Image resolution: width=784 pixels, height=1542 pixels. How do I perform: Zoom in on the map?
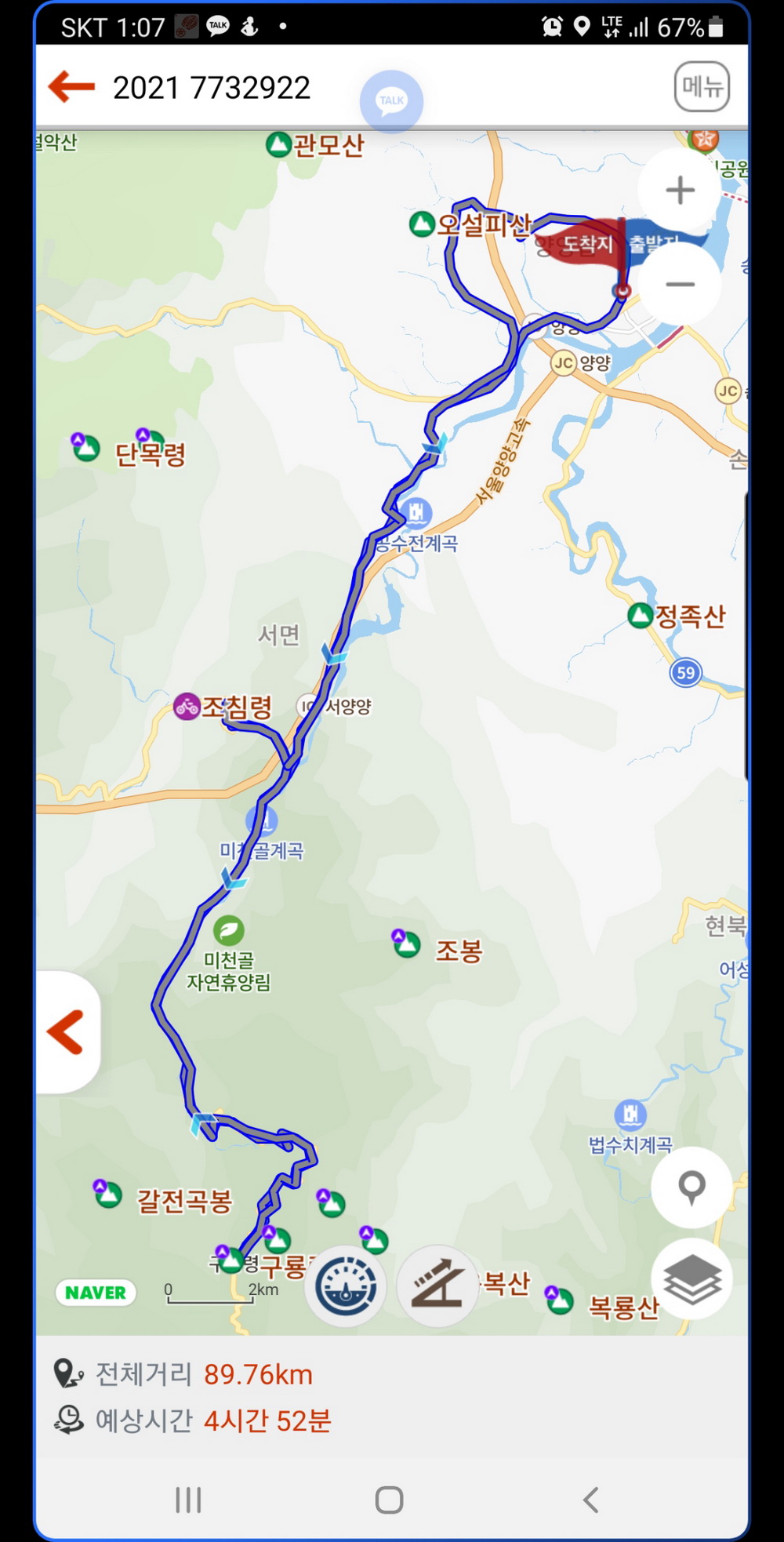(x=680, y=191)
